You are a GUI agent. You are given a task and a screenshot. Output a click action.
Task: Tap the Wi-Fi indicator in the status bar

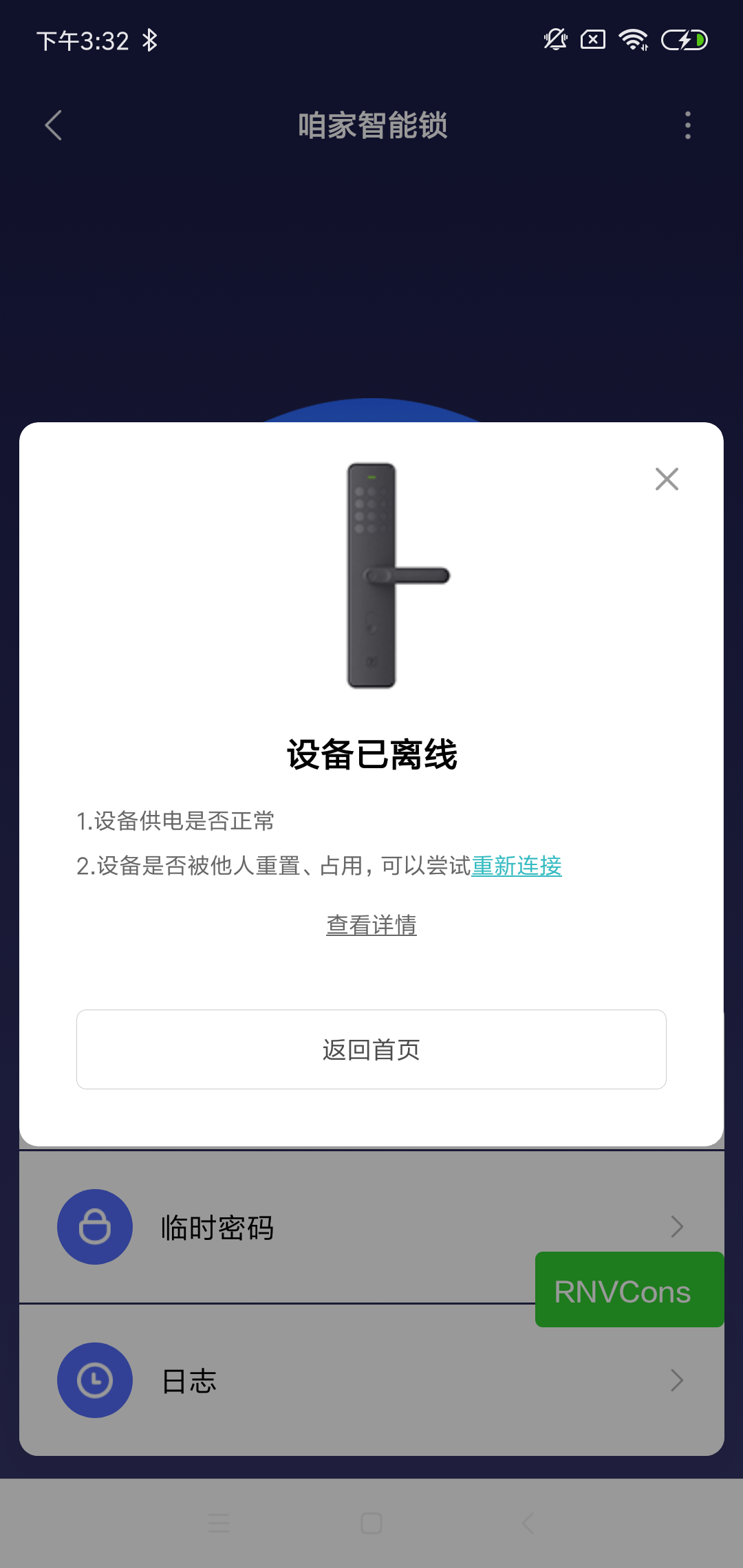click(x=634, y=40)
